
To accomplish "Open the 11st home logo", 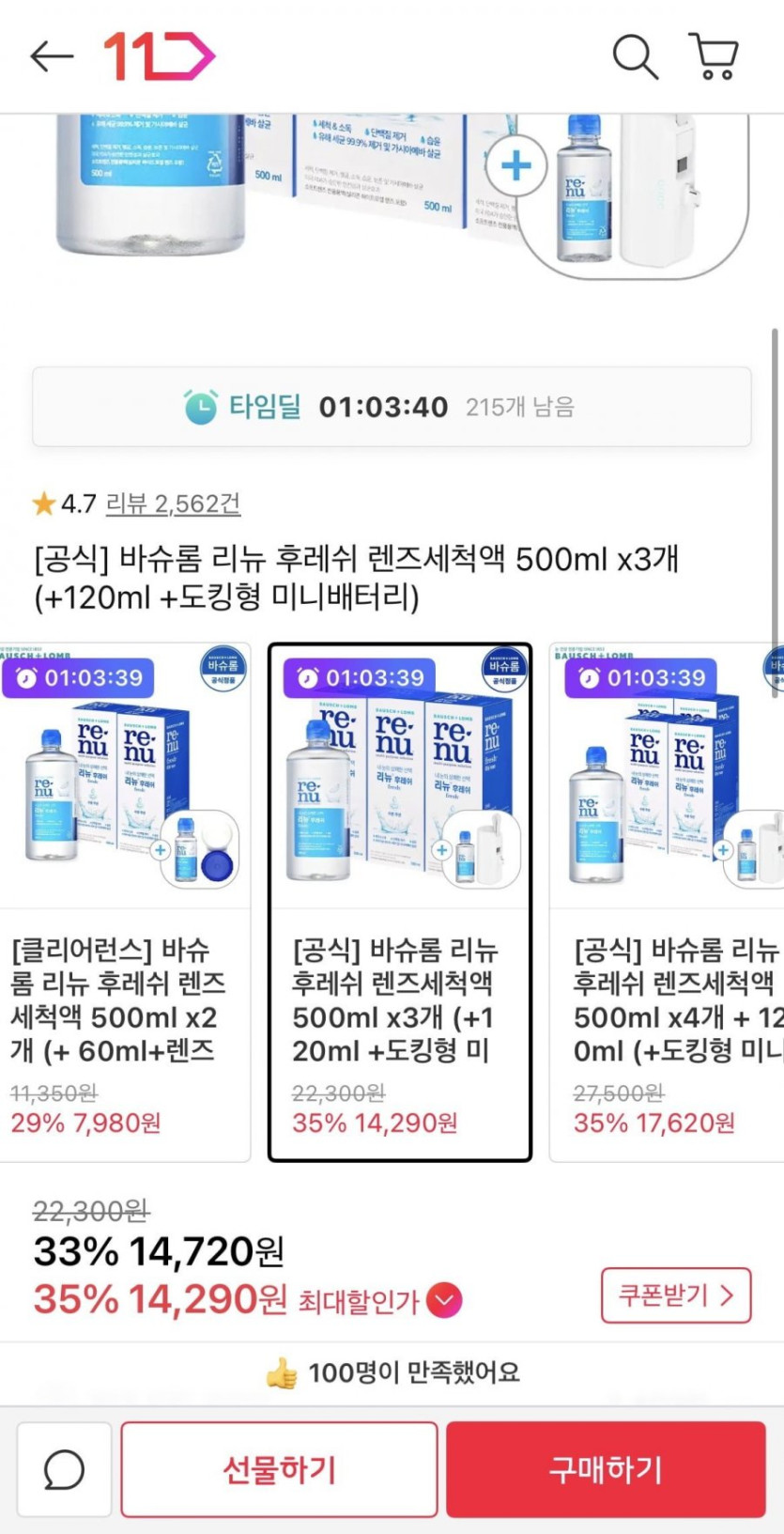I will [x=159, y=57].
